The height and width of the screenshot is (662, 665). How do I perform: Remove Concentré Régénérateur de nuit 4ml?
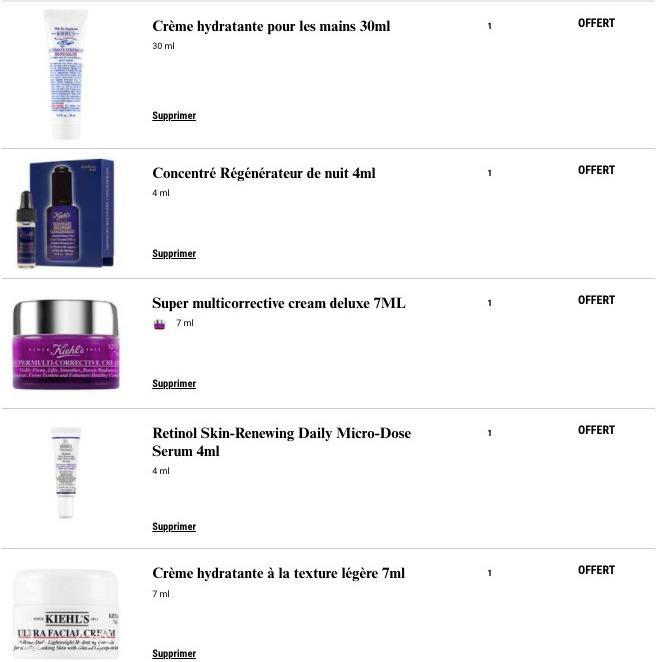(174, 254)
